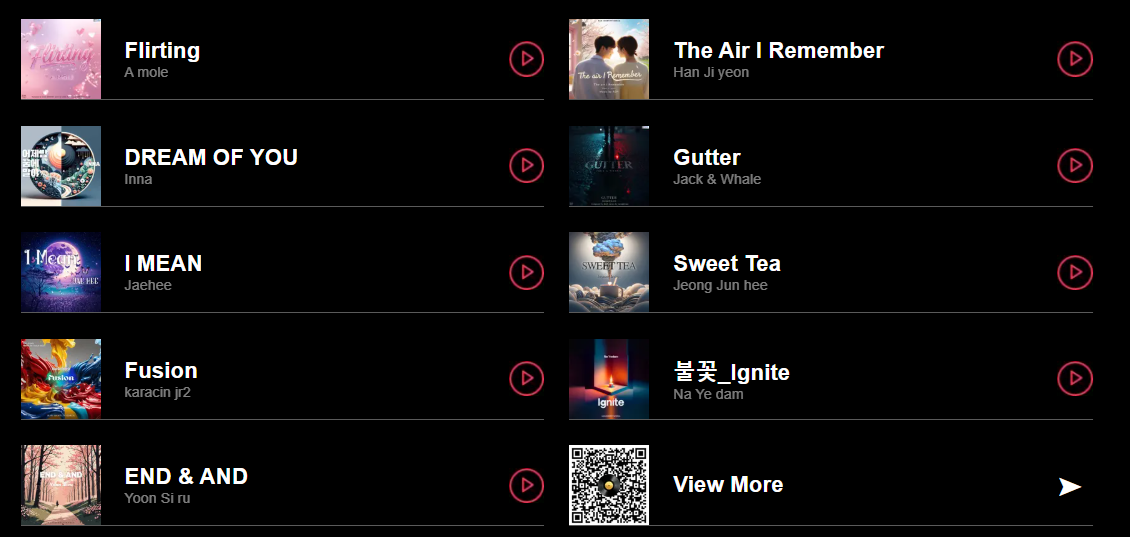This screenshot has width=1130, height=537.
Task: Play Sweet Tea by Jeong Jun hee
Action: point(1075,272)
